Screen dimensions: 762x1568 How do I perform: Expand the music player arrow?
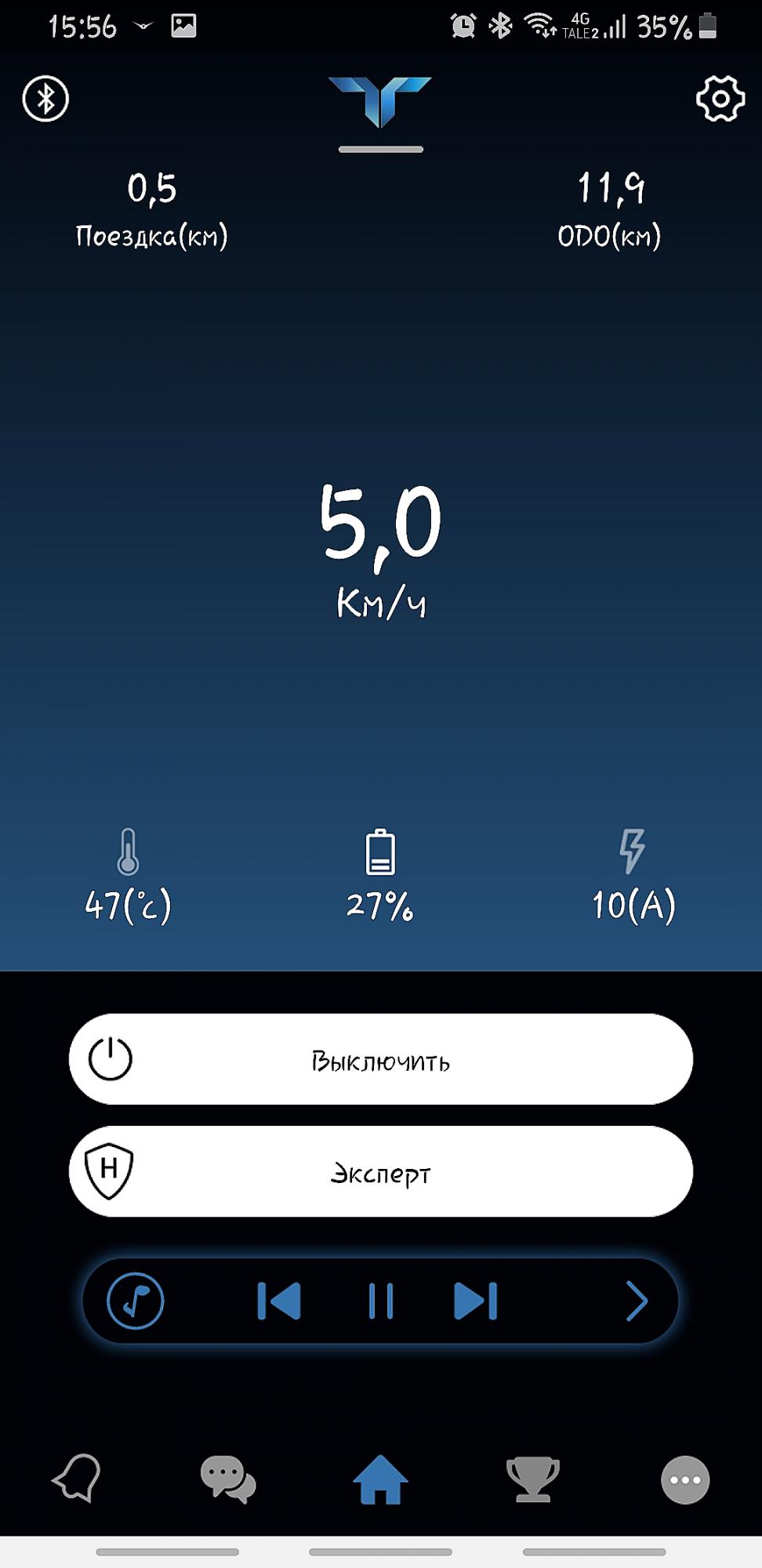[637, 1301]
